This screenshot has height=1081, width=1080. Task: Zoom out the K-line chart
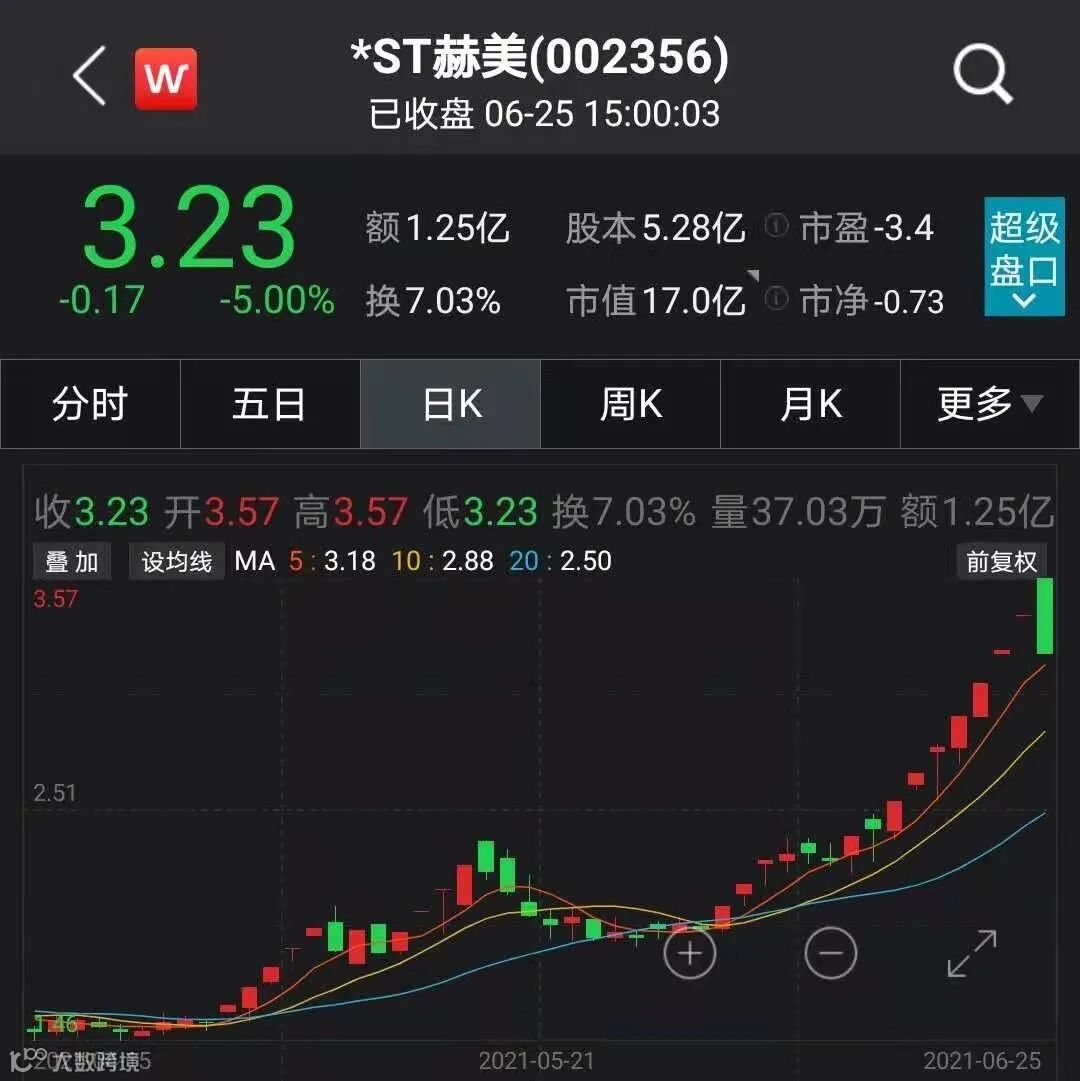[831, 952]
